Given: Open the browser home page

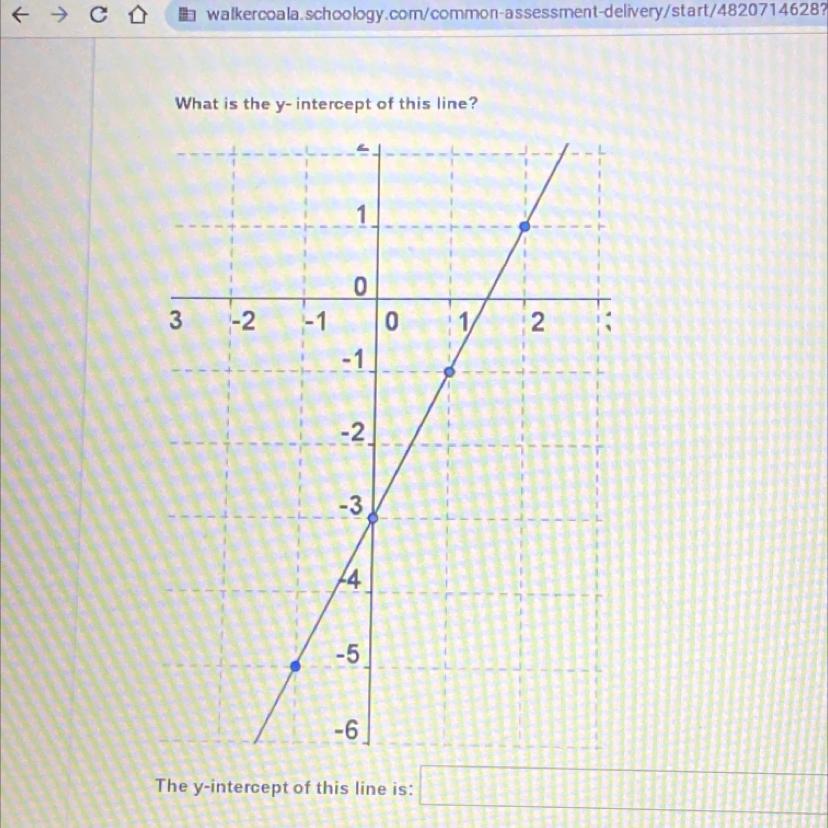Looking at the screenshot, I should [138, 15].
